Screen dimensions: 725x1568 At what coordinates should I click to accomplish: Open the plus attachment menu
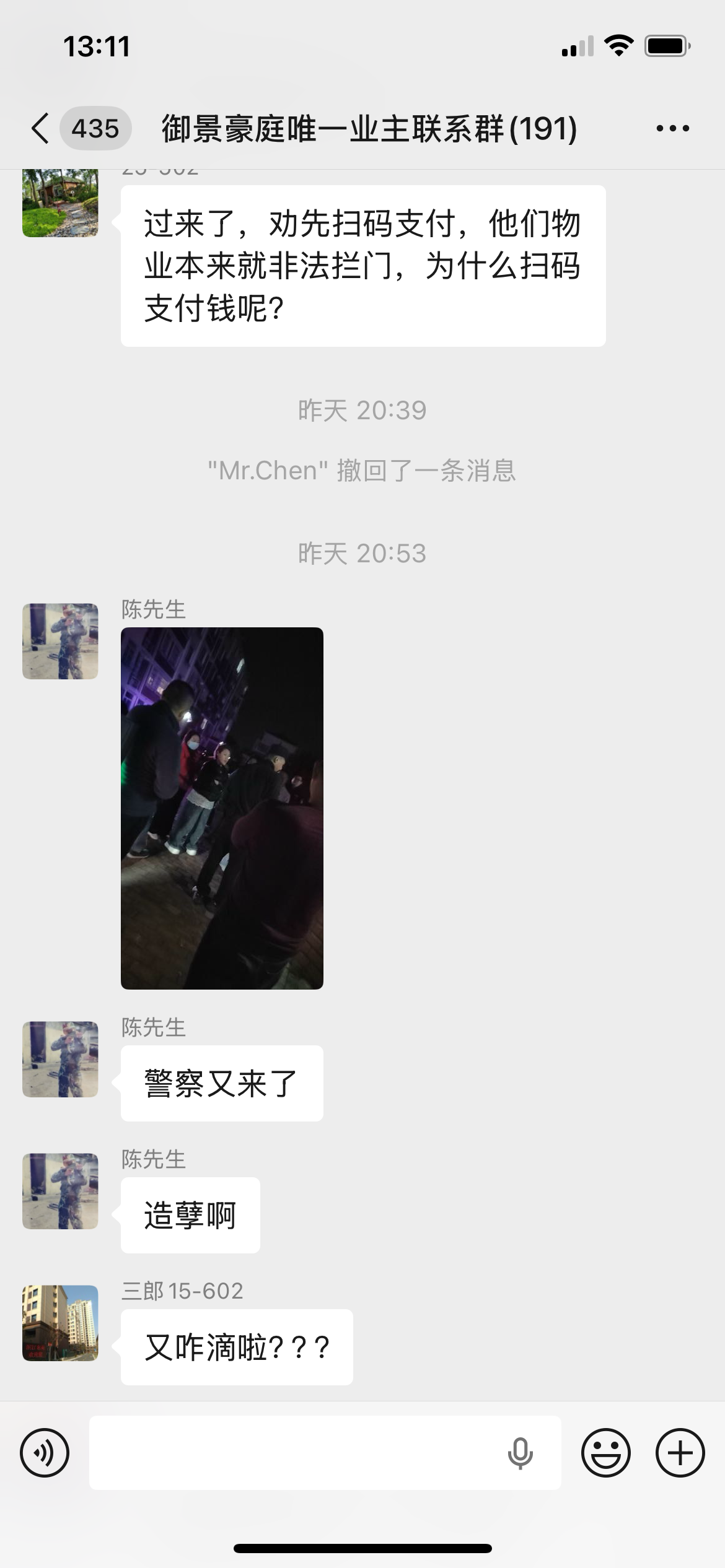(x=680, y=1452)
